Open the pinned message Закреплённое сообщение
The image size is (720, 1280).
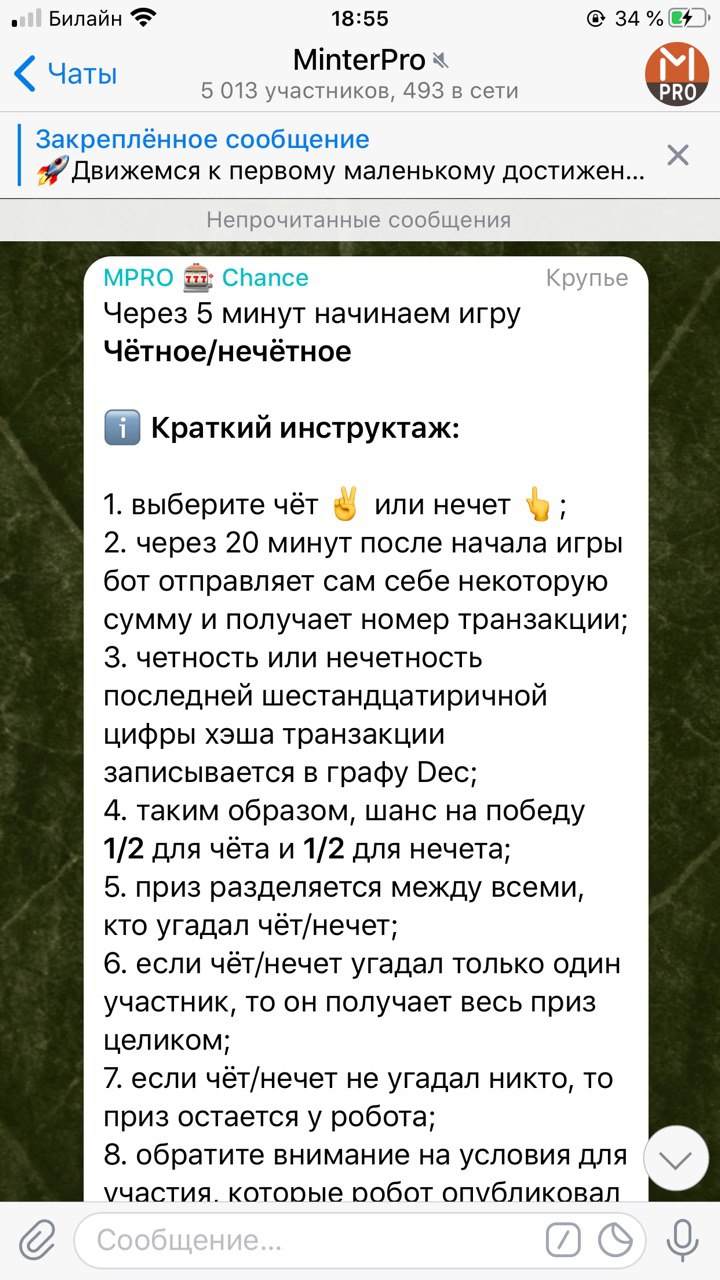point(340,156)
